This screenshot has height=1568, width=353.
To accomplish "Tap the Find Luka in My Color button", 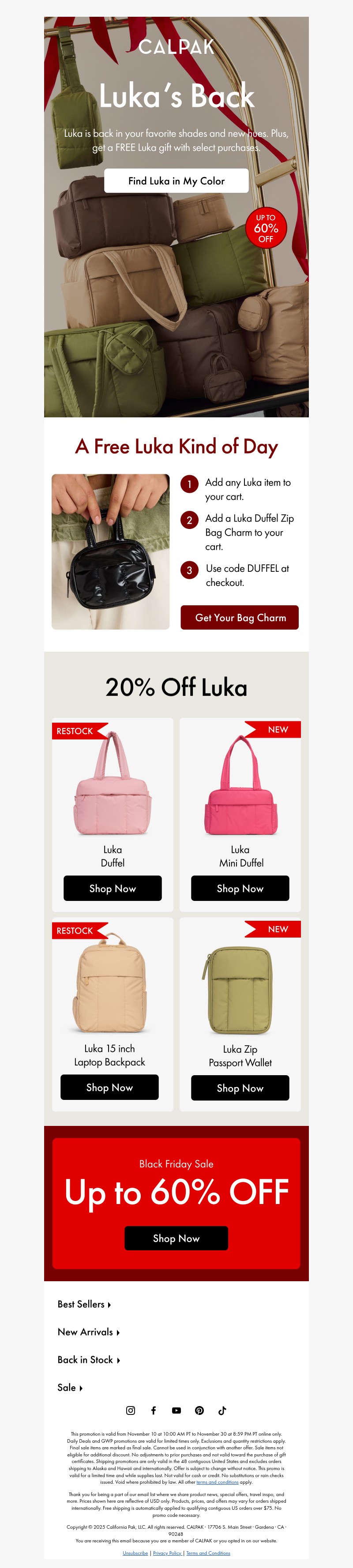I will click(176, 181).
